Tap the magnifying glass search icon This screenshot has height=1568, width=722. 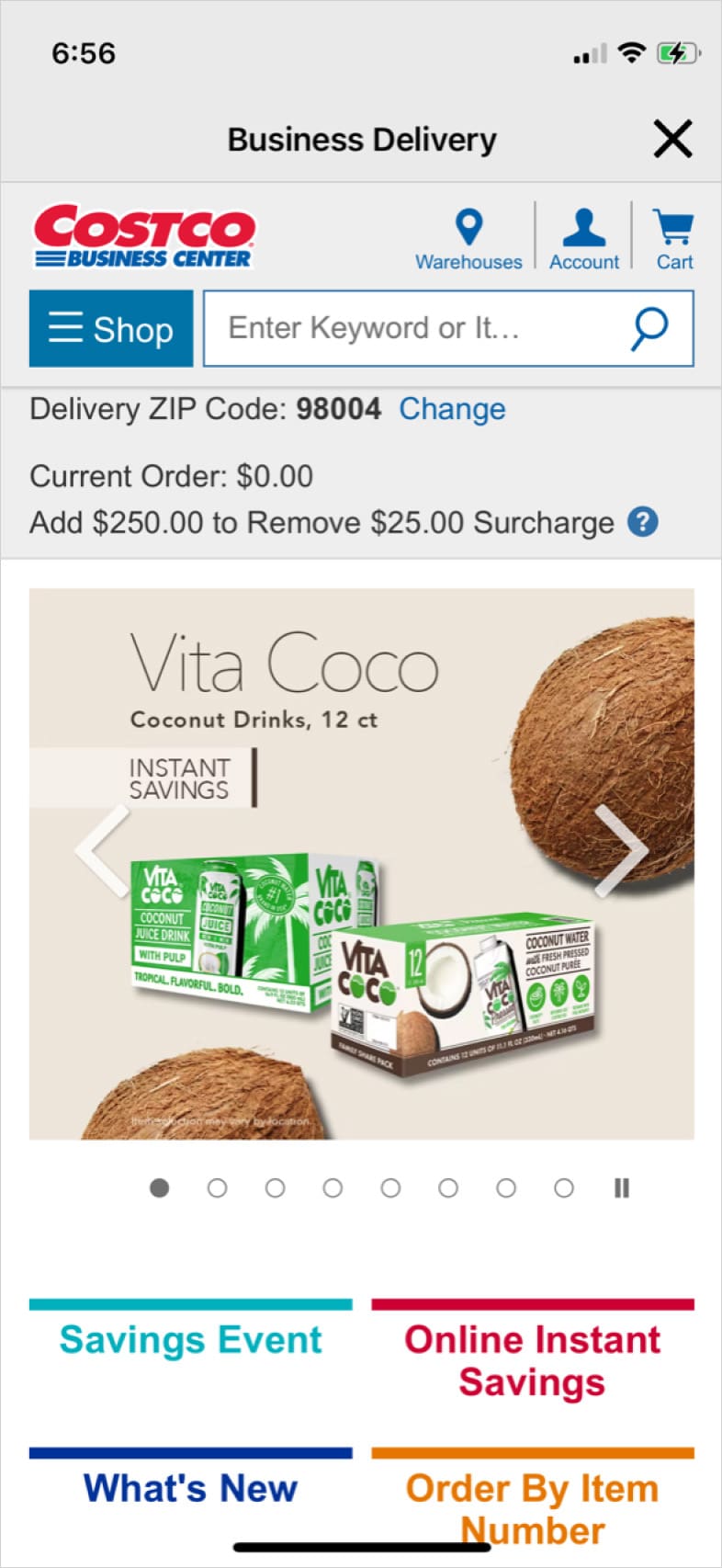point(649,328)
